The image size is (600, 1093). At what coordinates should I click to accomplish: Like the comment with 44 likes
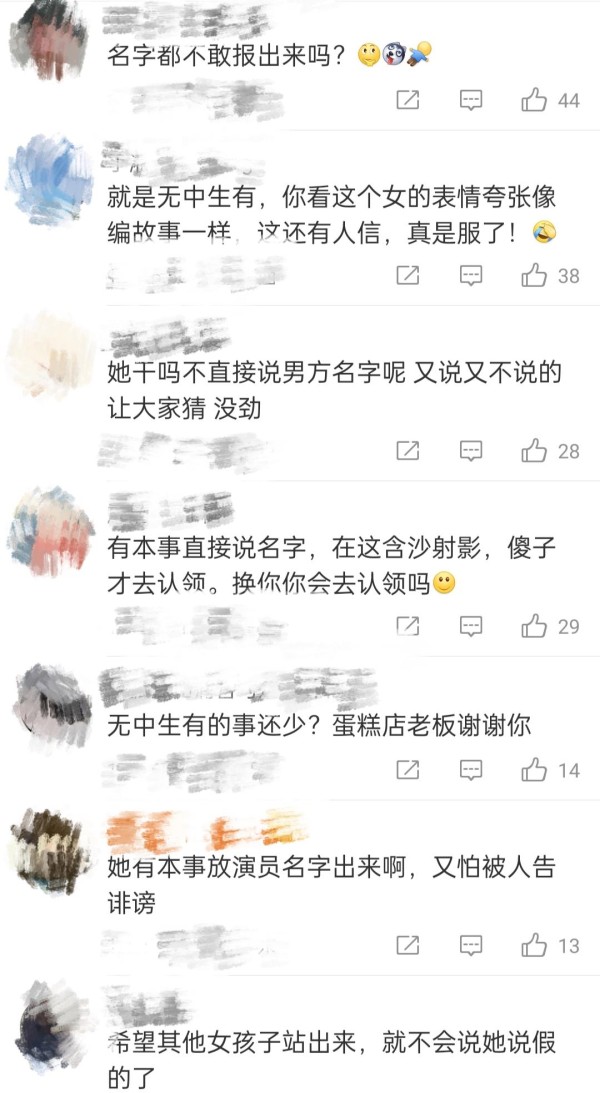point(534,100)
